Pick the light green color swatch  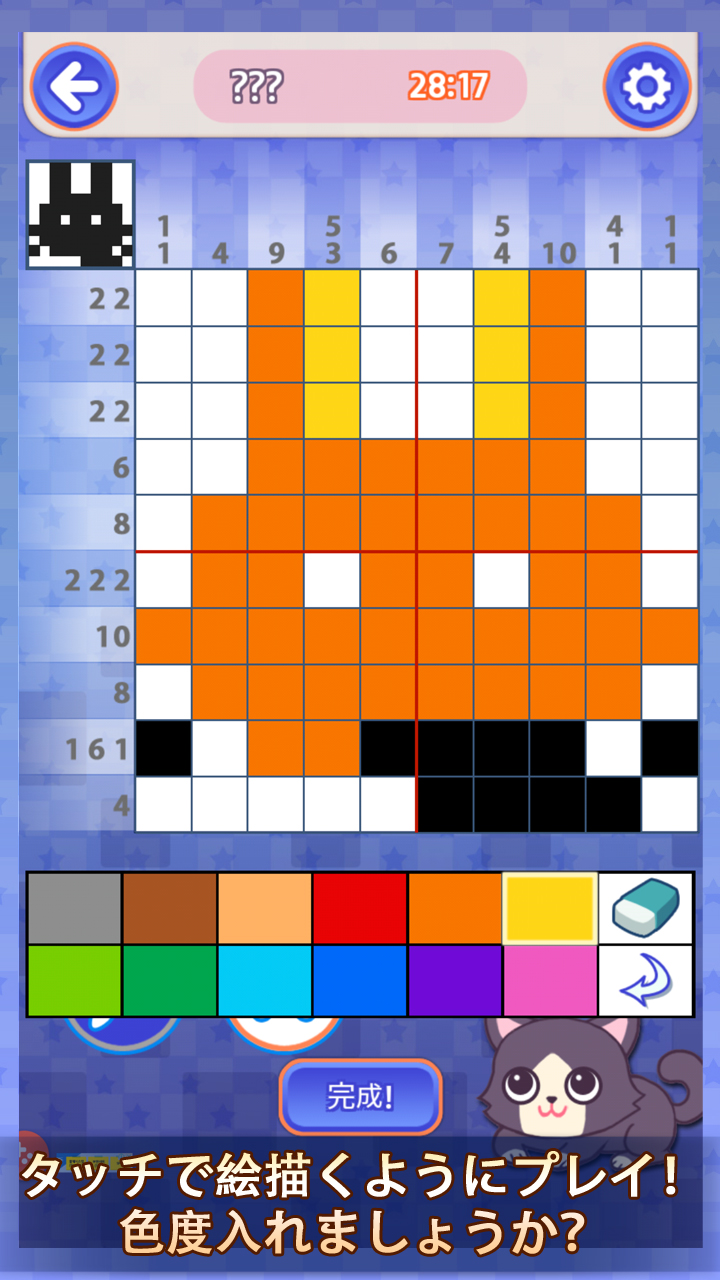pos(75,980)
